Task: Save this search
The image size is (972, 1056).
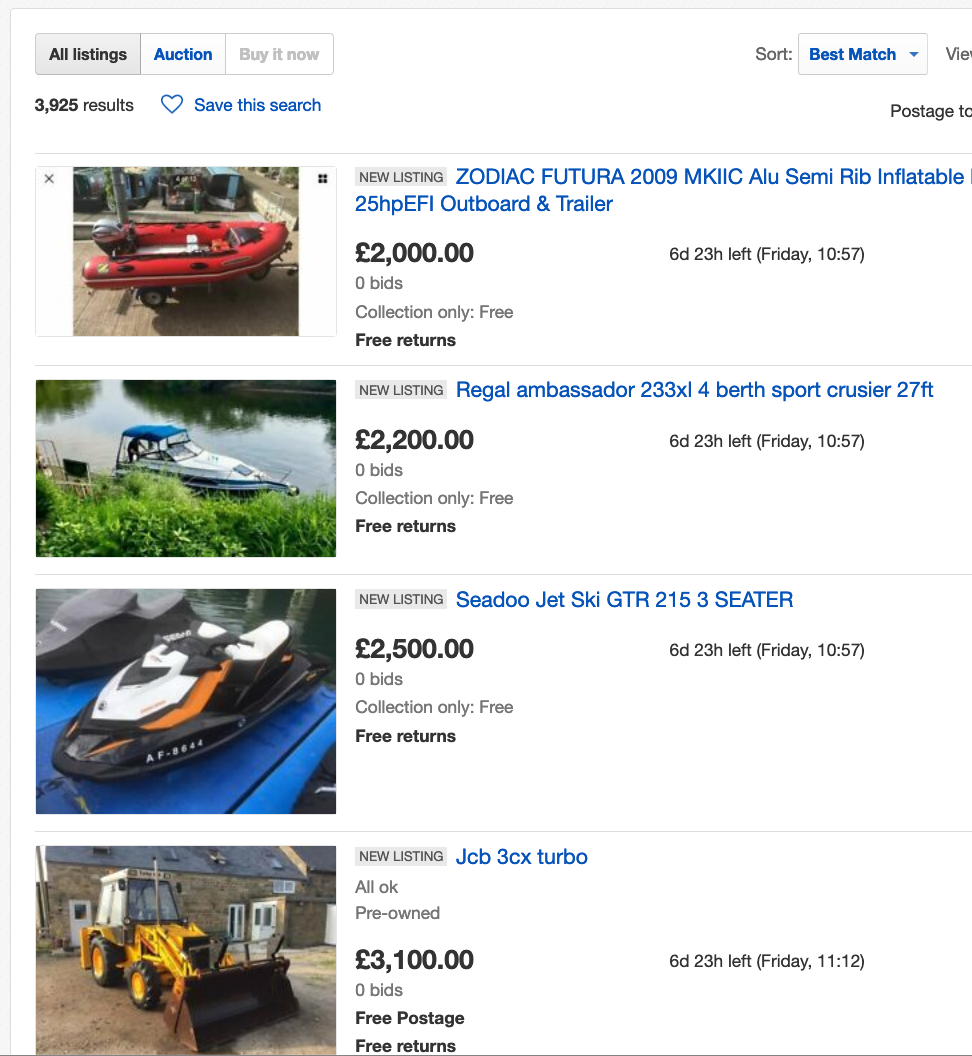Action: [241, 105]
